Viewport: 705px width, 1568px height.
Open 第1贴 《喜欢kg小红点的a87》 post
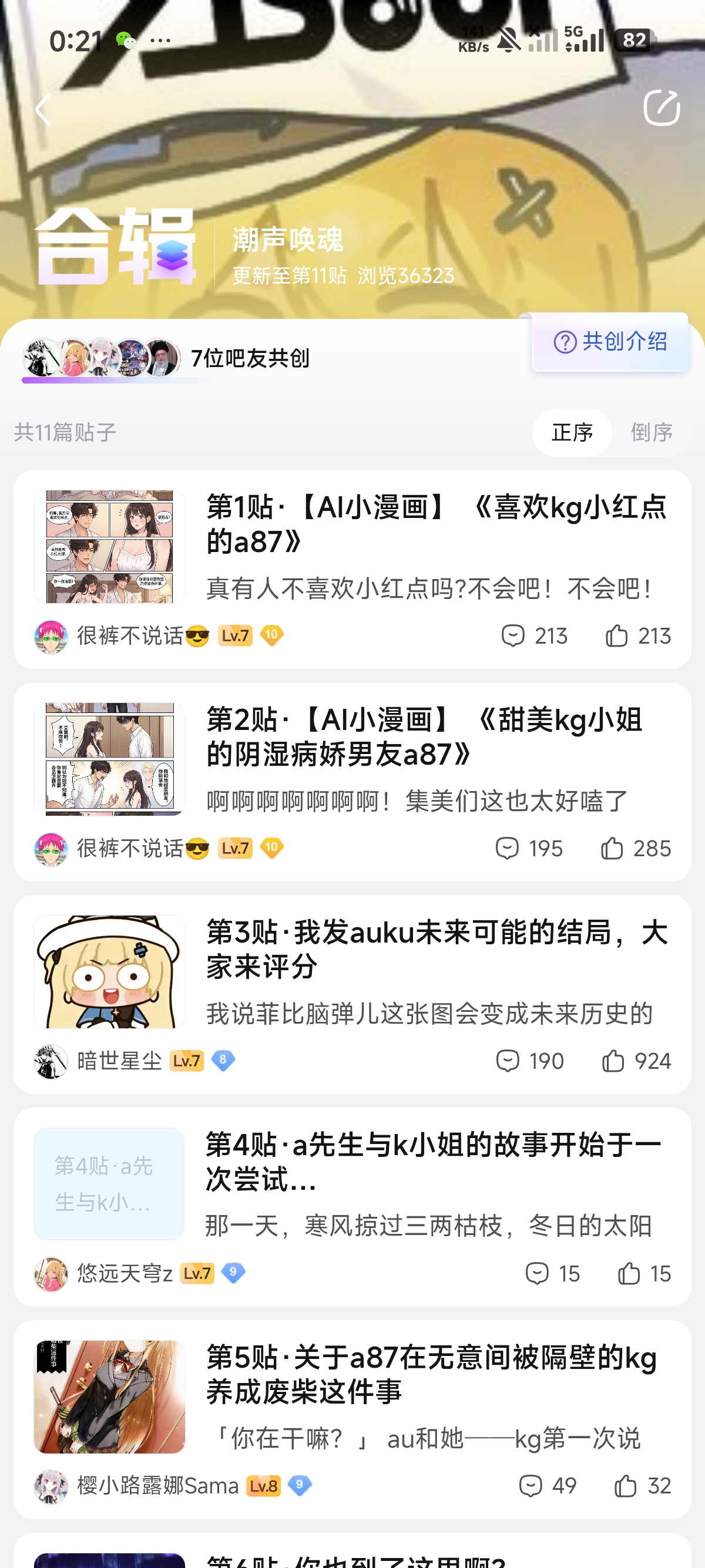click(x=437, y=524)
